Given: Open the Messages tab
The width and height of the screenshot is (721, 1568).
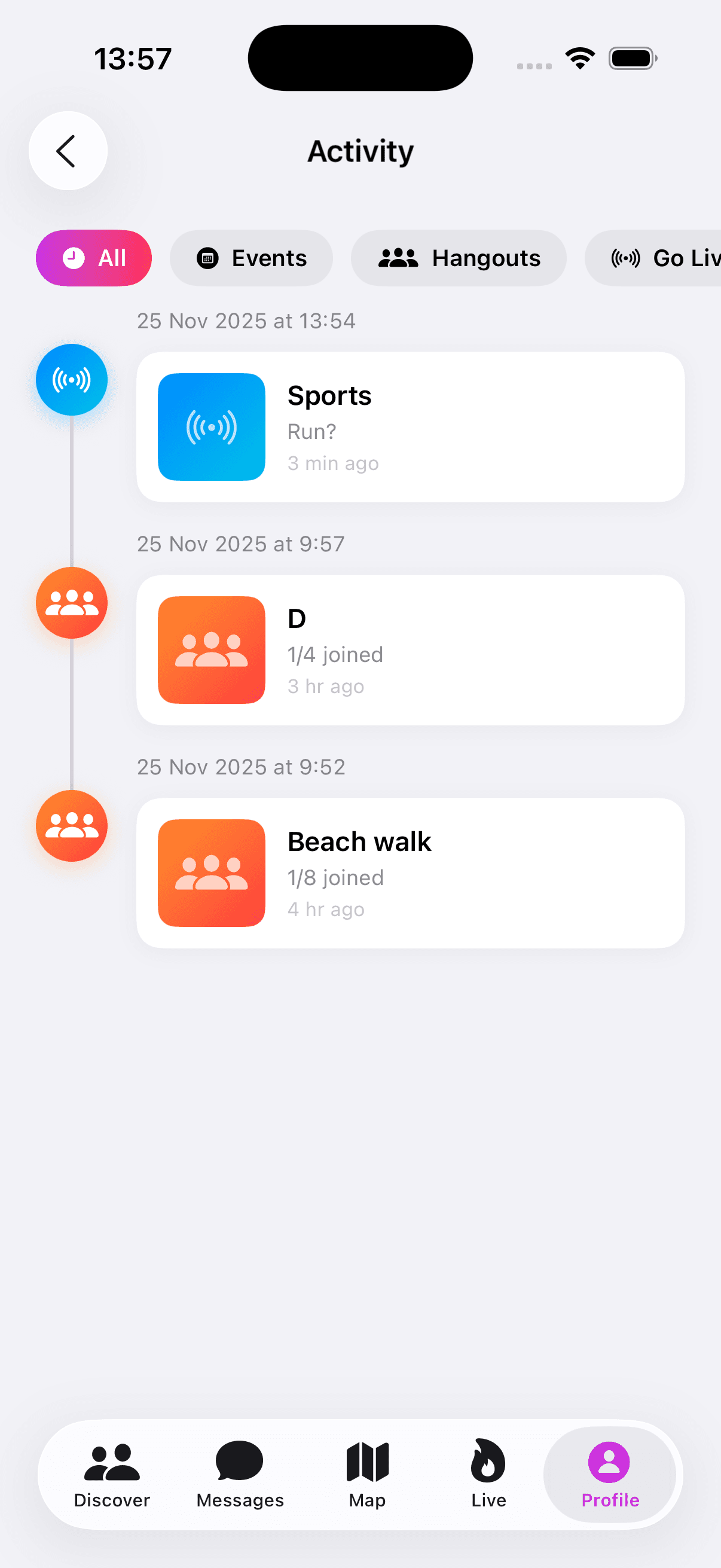Looking at the screenshot, I should pos(240,1474).
